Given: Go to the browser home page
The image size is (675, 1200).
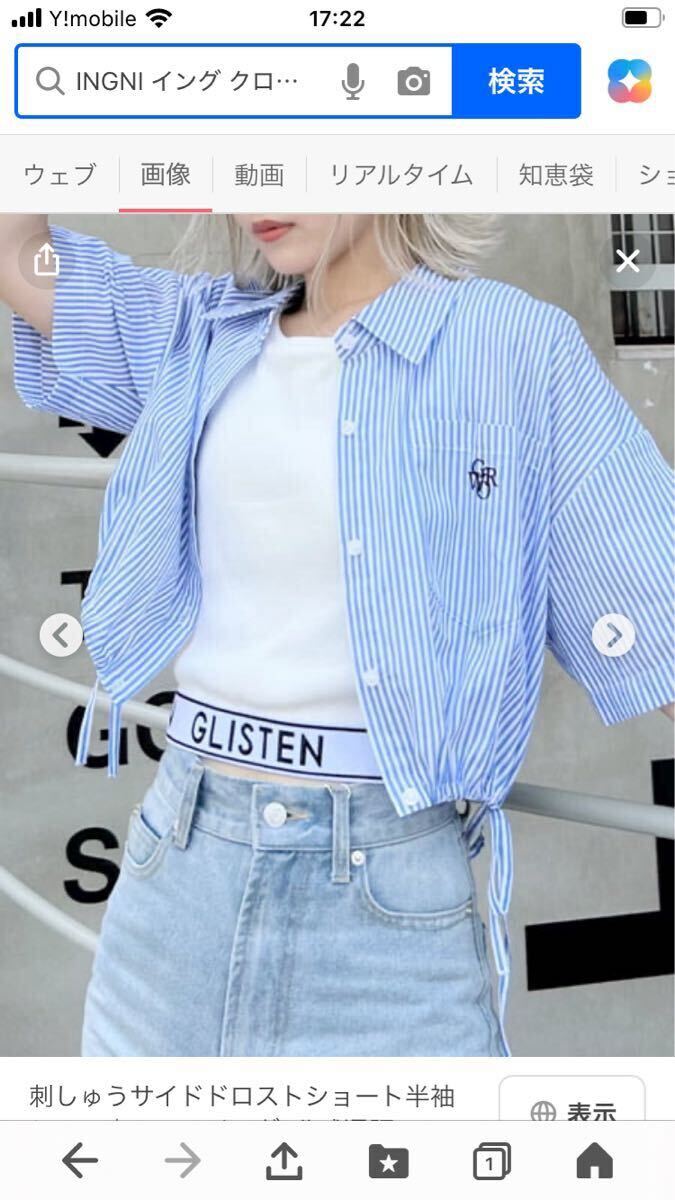Looking at the screenshot, I should coord(594,1161).
